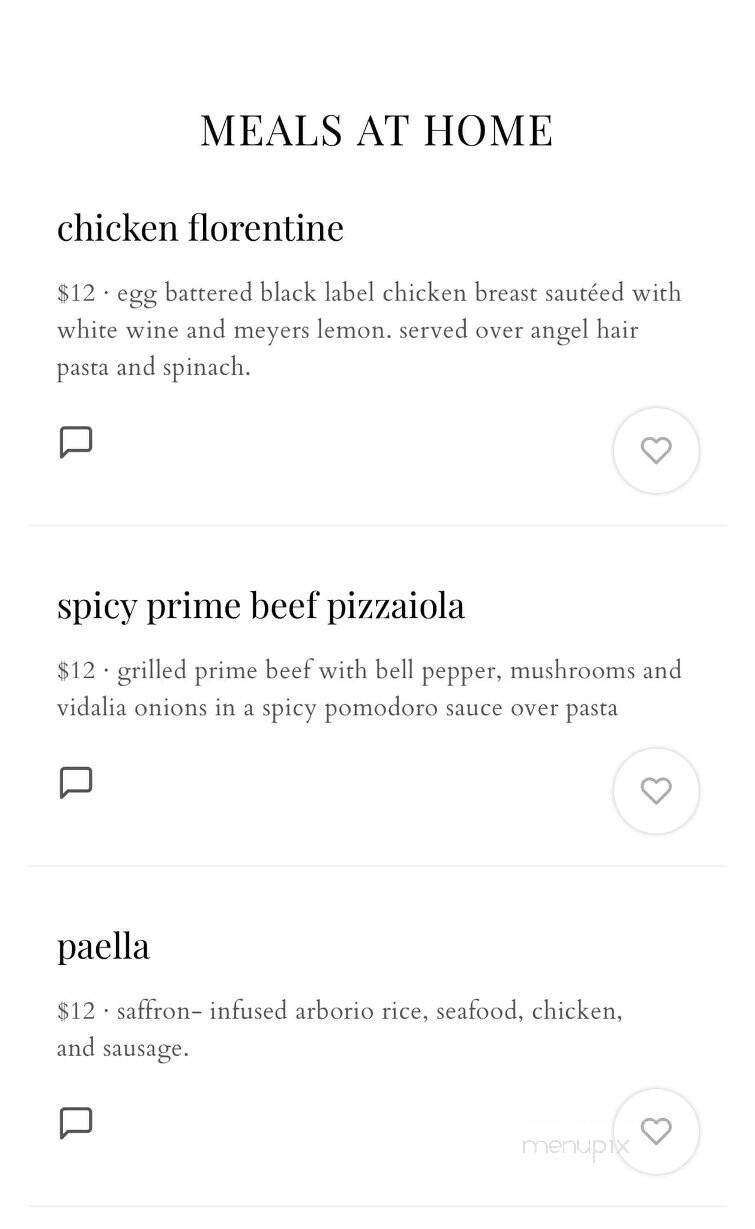Viewport: 755px width, 1229px height.
Task: Expand the paella menu entry
Action: click(x=102, y=945)
